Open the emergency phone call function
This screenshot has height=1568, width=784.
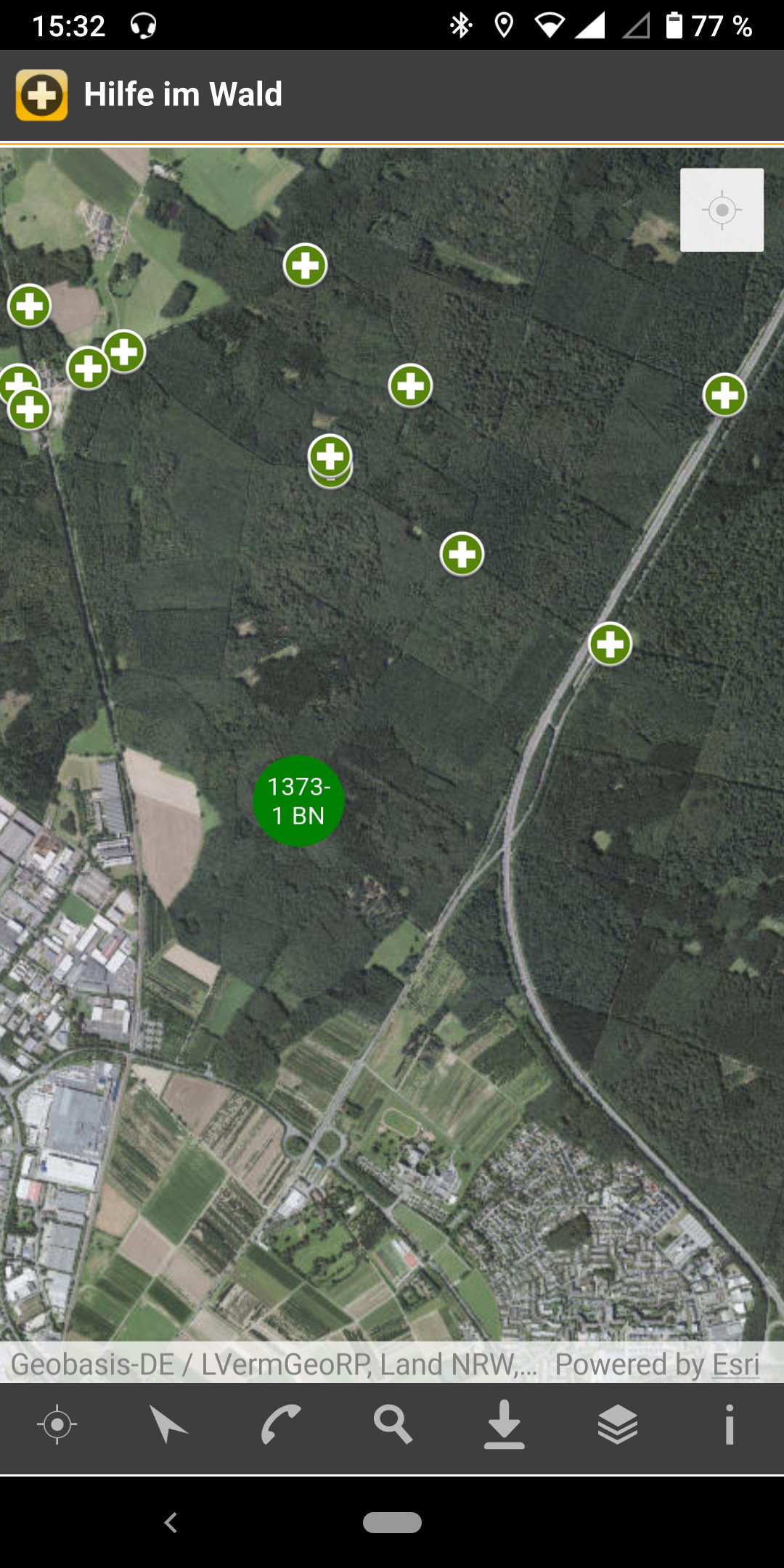pyautogui.click(x=282, y=1424)
